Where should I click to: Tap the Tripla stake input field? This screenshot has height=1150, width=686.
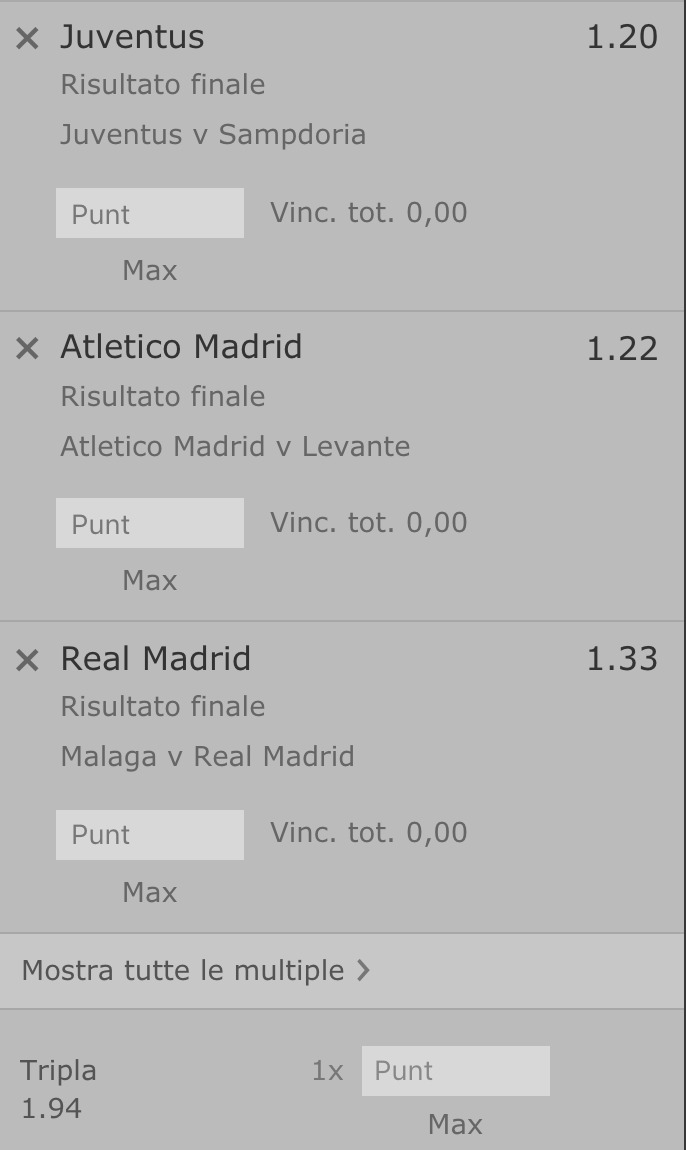pyautogui.click(x=456, y=1071)
